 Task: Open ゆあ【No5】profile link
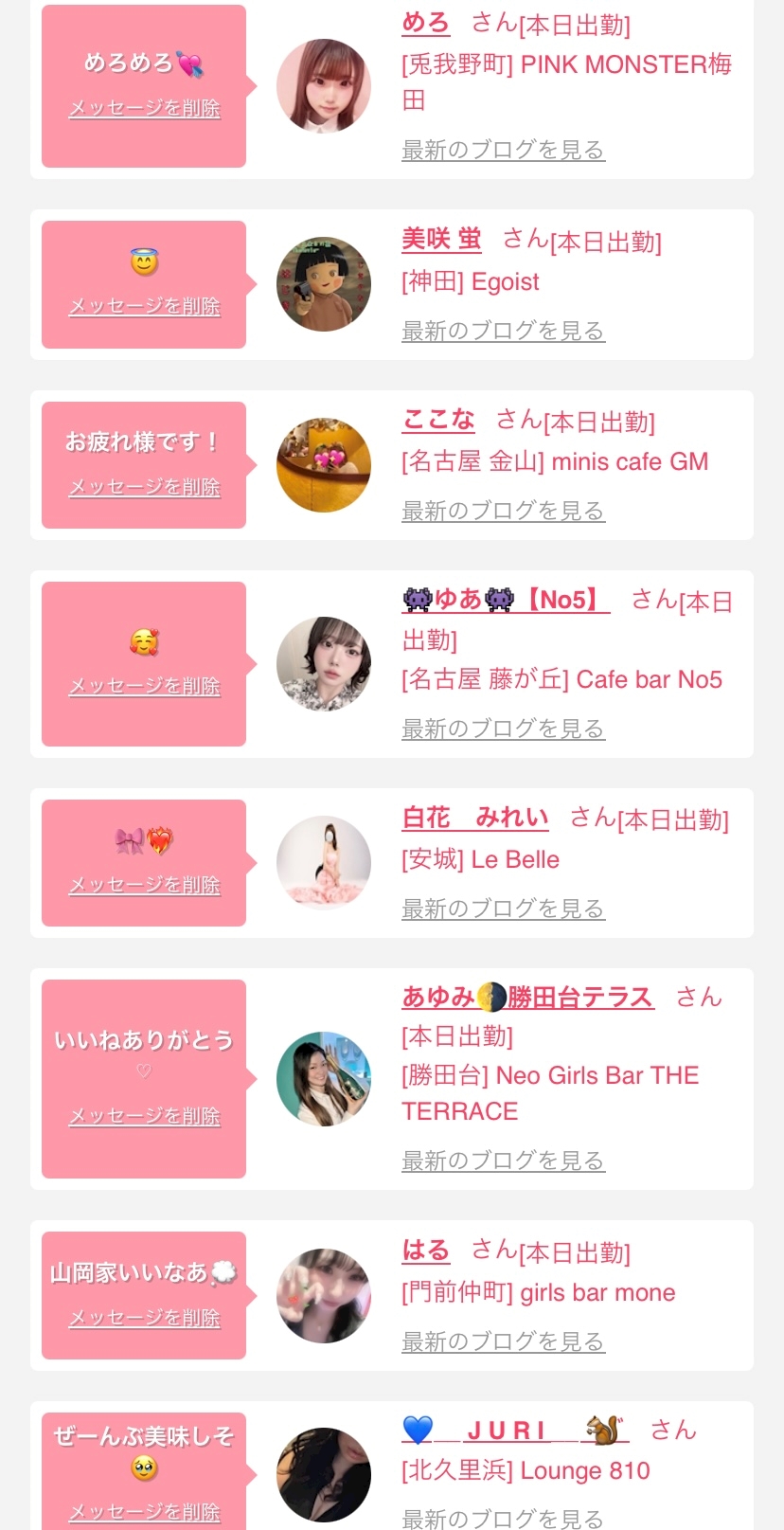pos(506,600)
